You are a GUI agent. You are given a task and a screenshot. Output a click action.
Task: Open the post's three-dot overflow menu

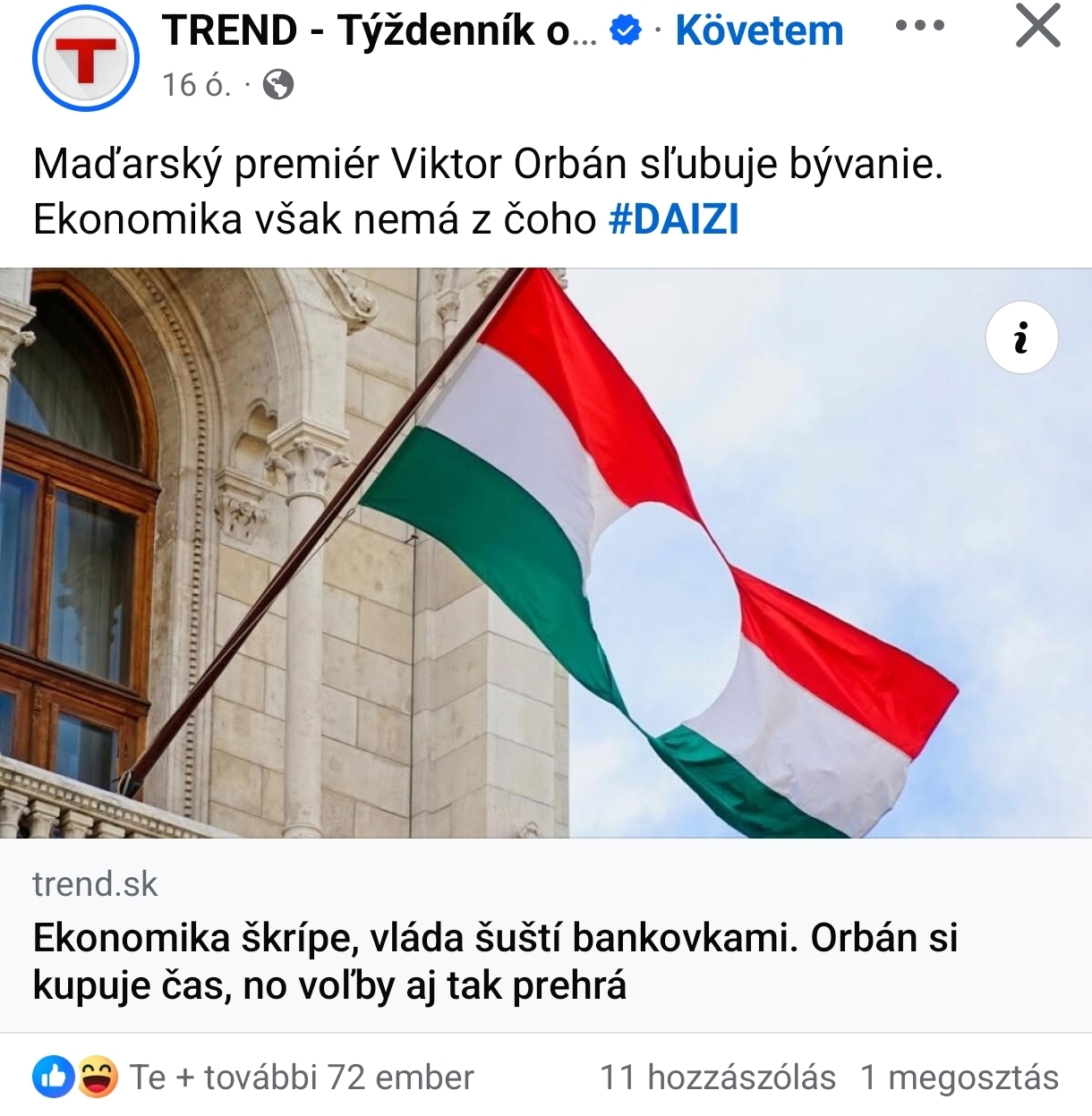(919, 26)
